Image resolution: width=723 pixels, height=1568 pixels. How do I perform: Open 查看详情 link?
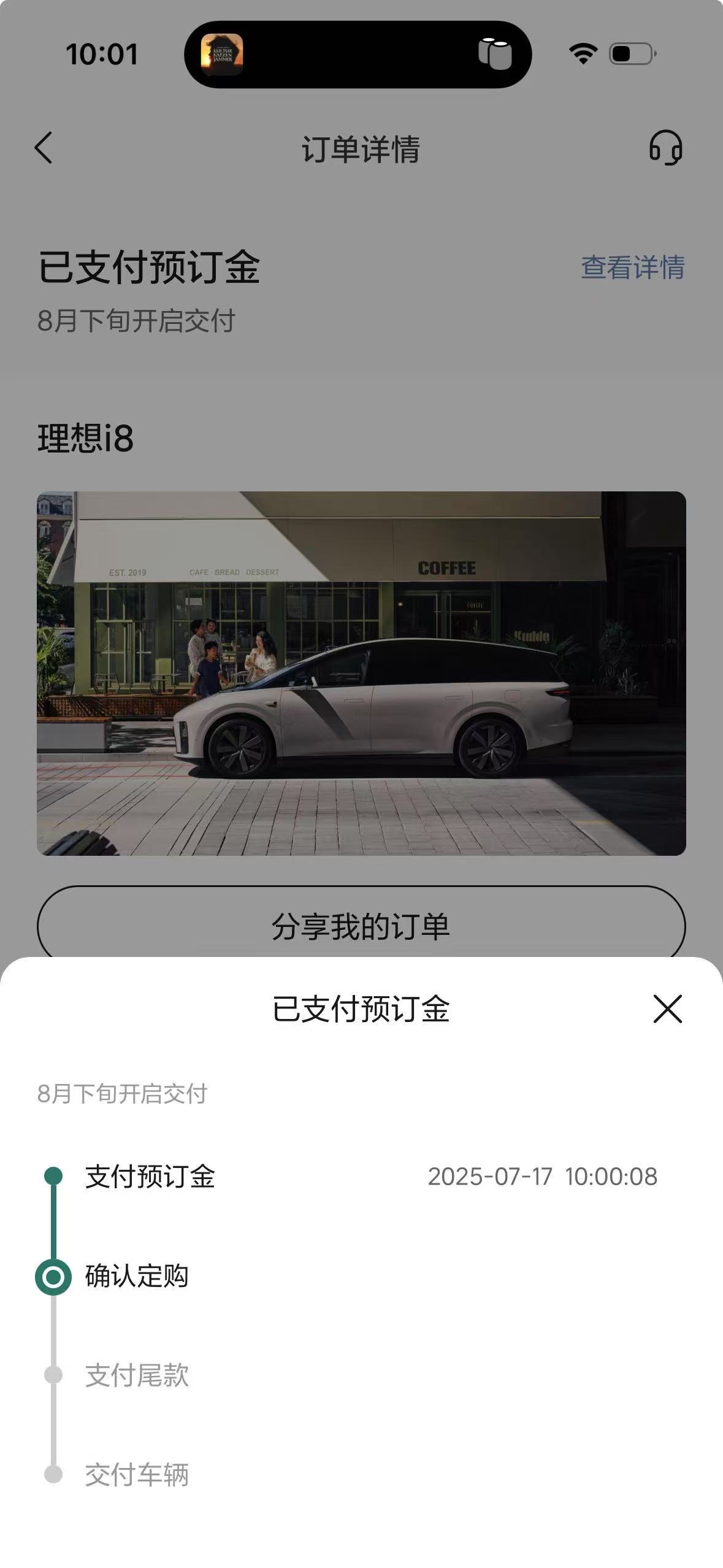[632, 267]
